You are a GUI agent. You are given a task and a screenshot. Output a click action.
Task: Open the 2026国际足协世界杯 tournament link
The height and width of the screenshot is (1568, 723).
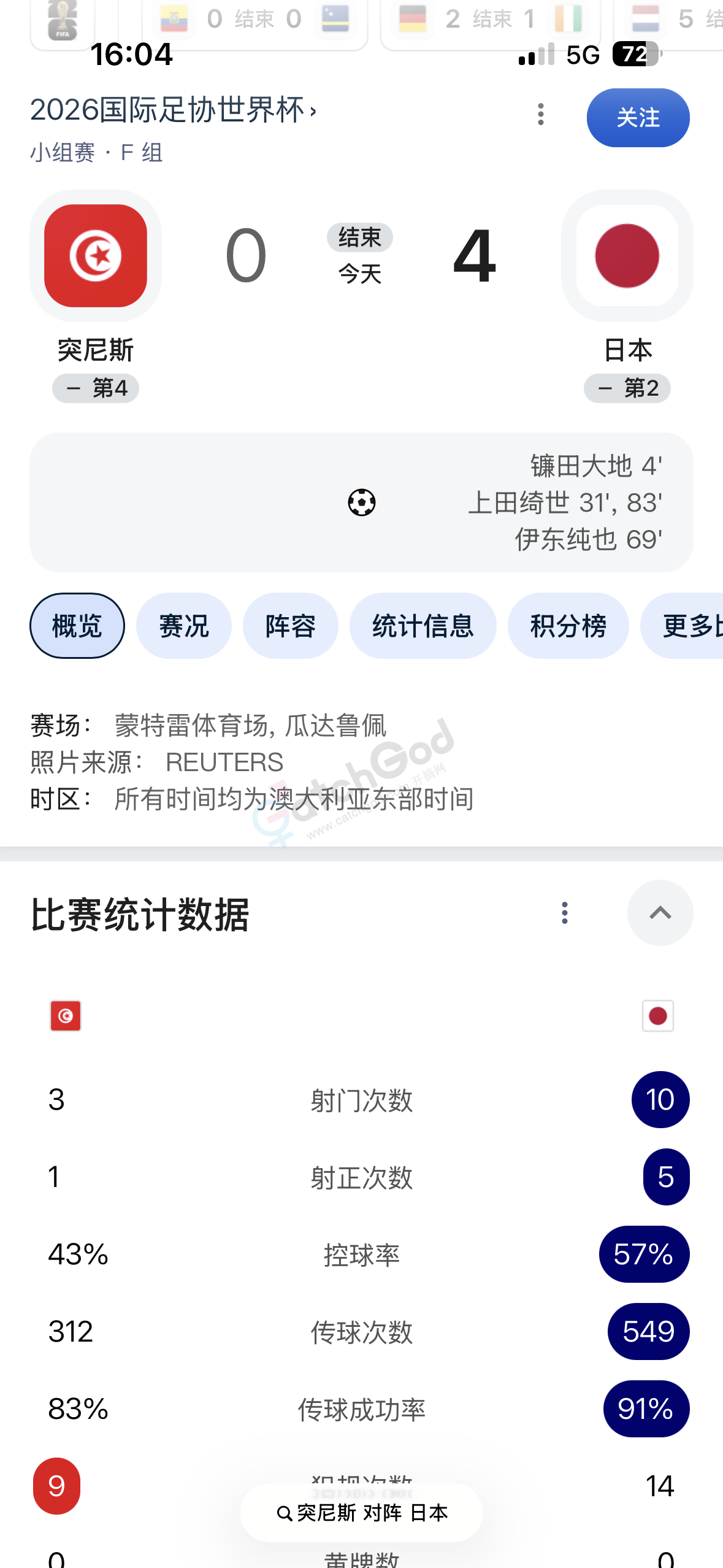[174, 110]
